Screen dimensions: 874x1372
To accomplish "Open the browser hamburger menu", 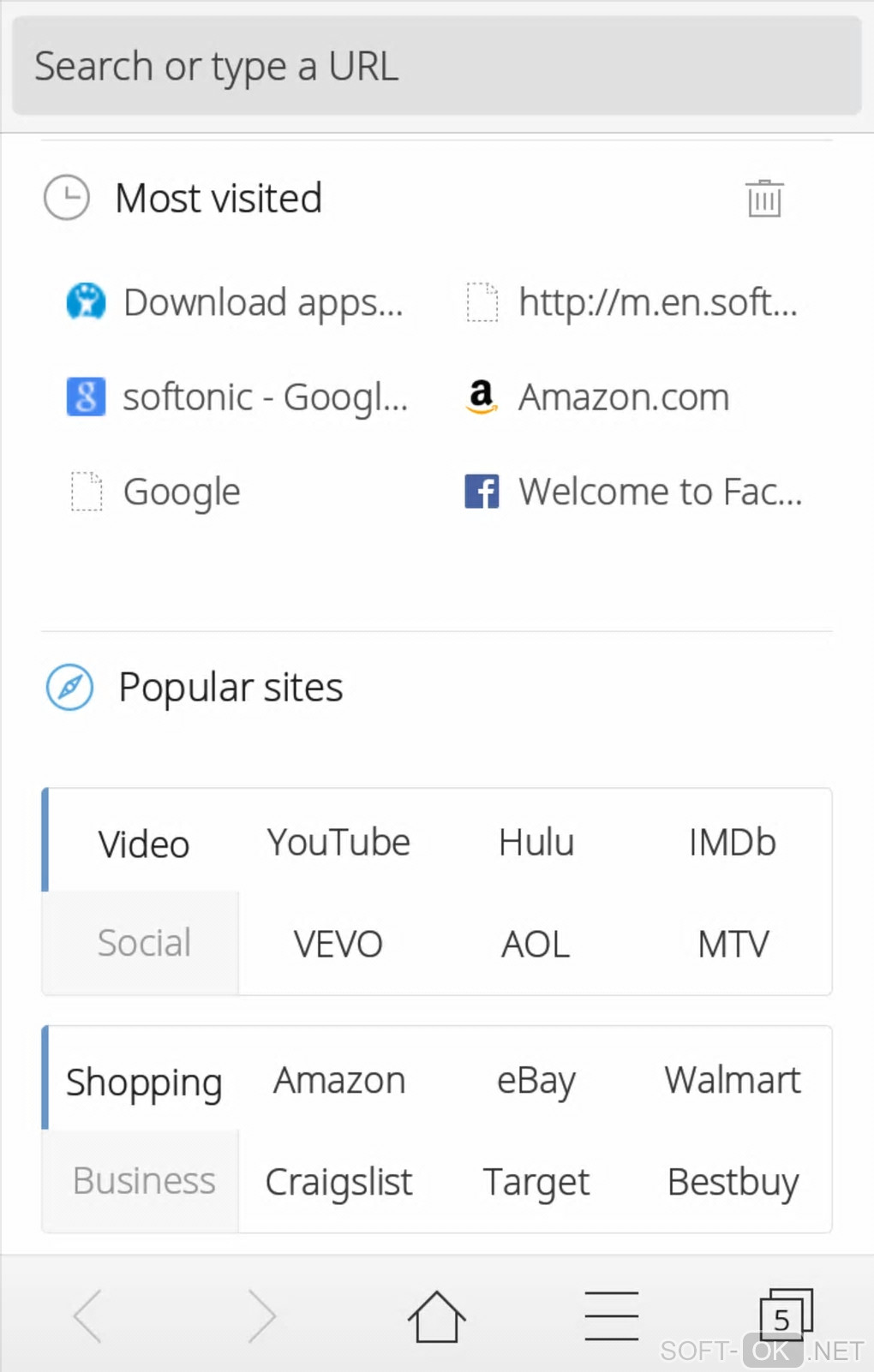I will [x=611, y=1316].
